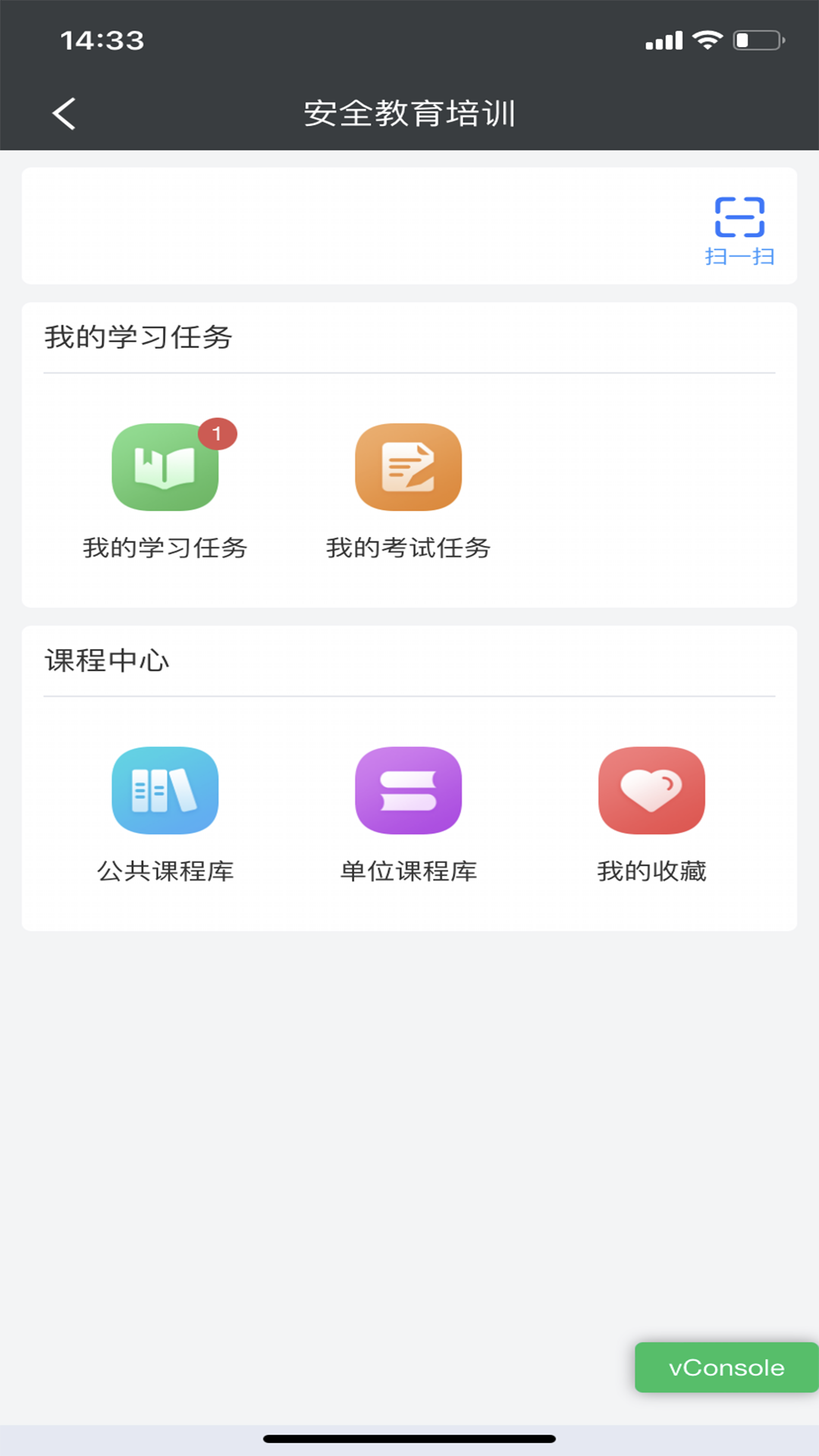Open 公共课程库 (Public Course Library) blue icon
Image resolution: width=819 pixels, height=1456 pixels.
tap(165, 789)
